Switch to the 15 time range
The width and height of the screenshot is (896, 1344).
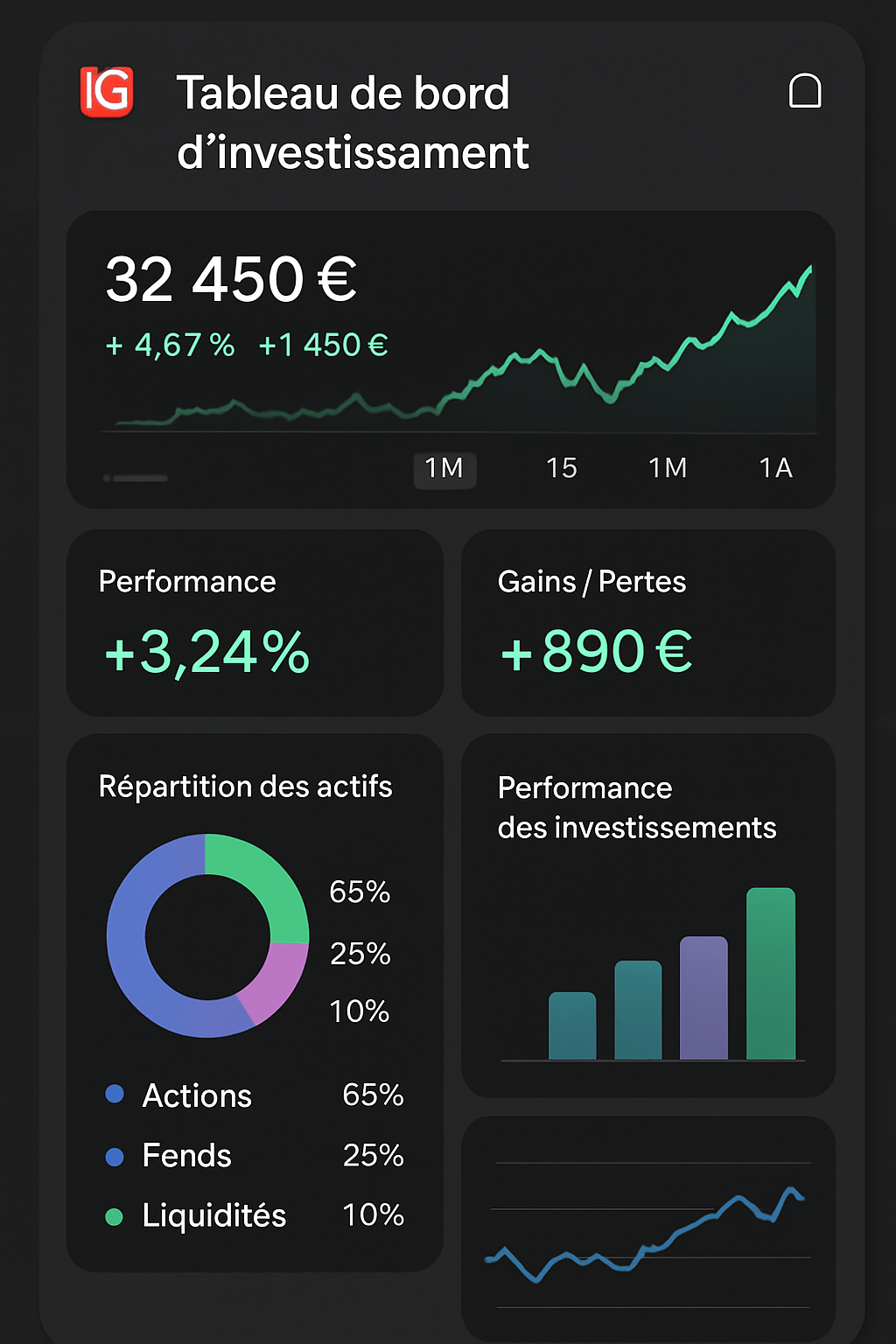pyautogui.click(x=563, y=469)
